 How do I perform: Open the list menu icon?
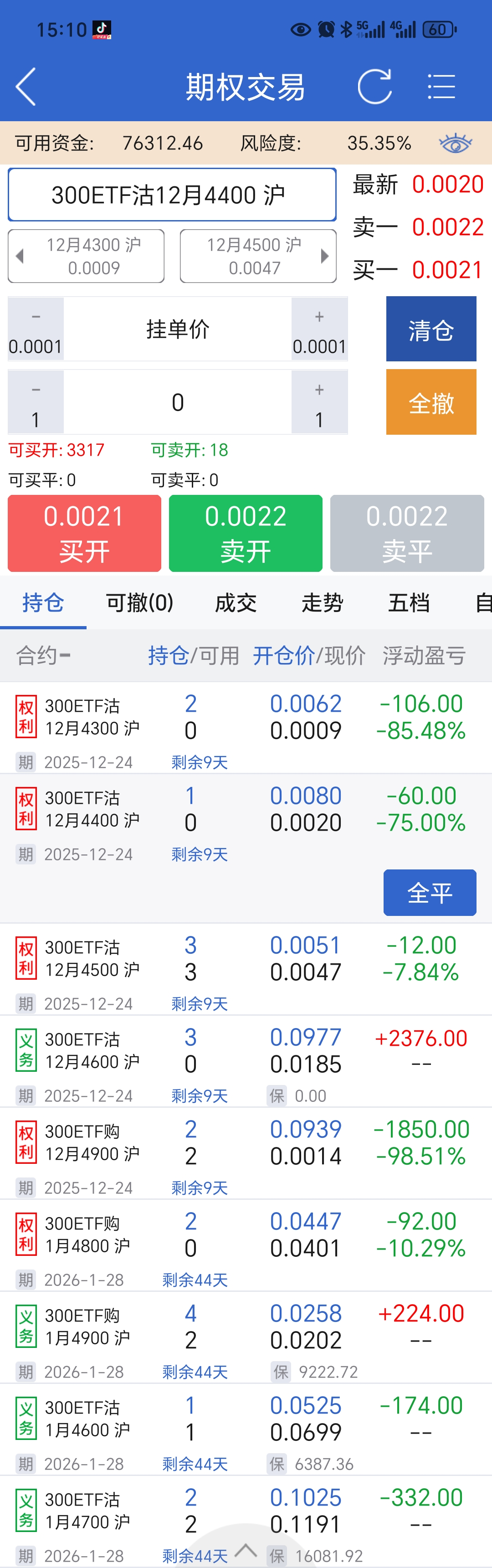[441, 87]
